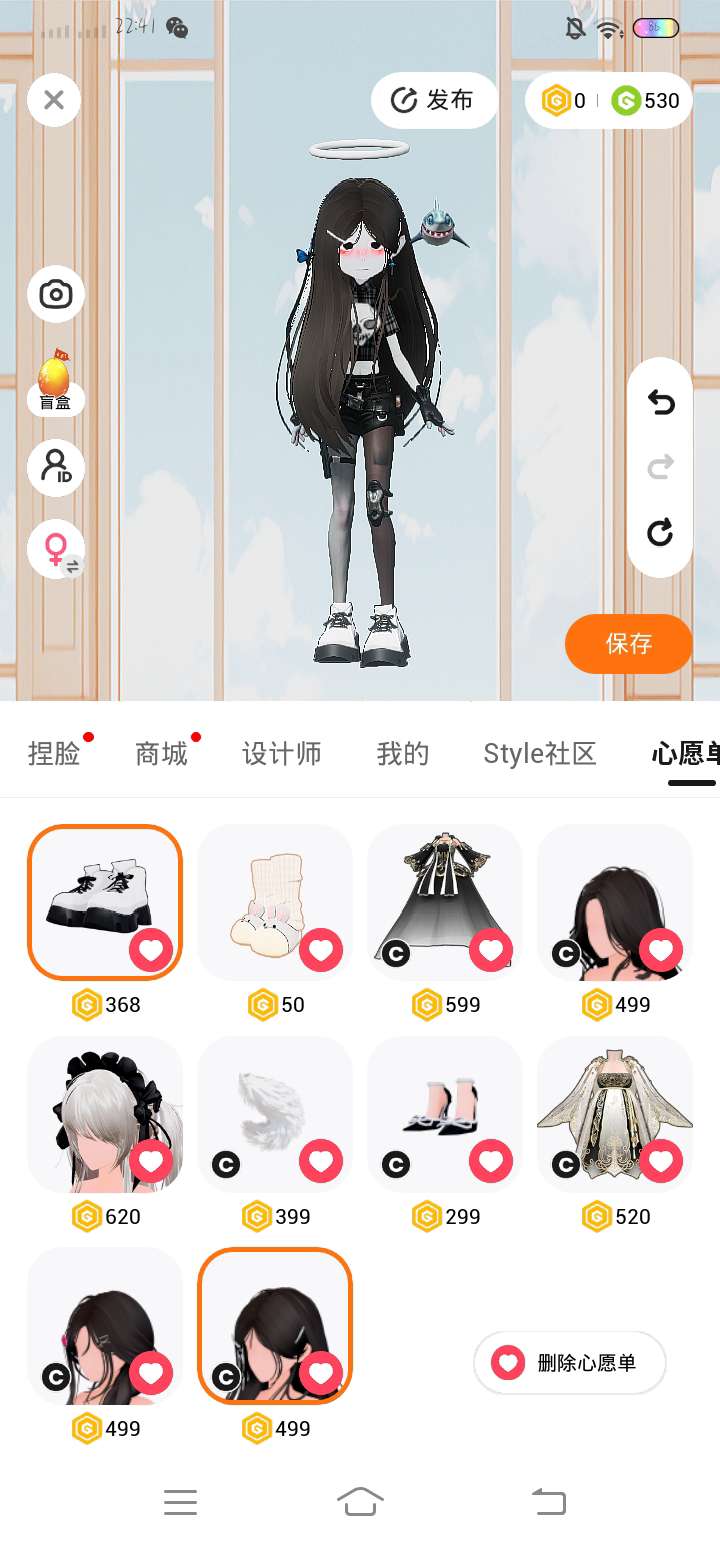
Task: Undo the last outfit change
Action: point(660,402)
